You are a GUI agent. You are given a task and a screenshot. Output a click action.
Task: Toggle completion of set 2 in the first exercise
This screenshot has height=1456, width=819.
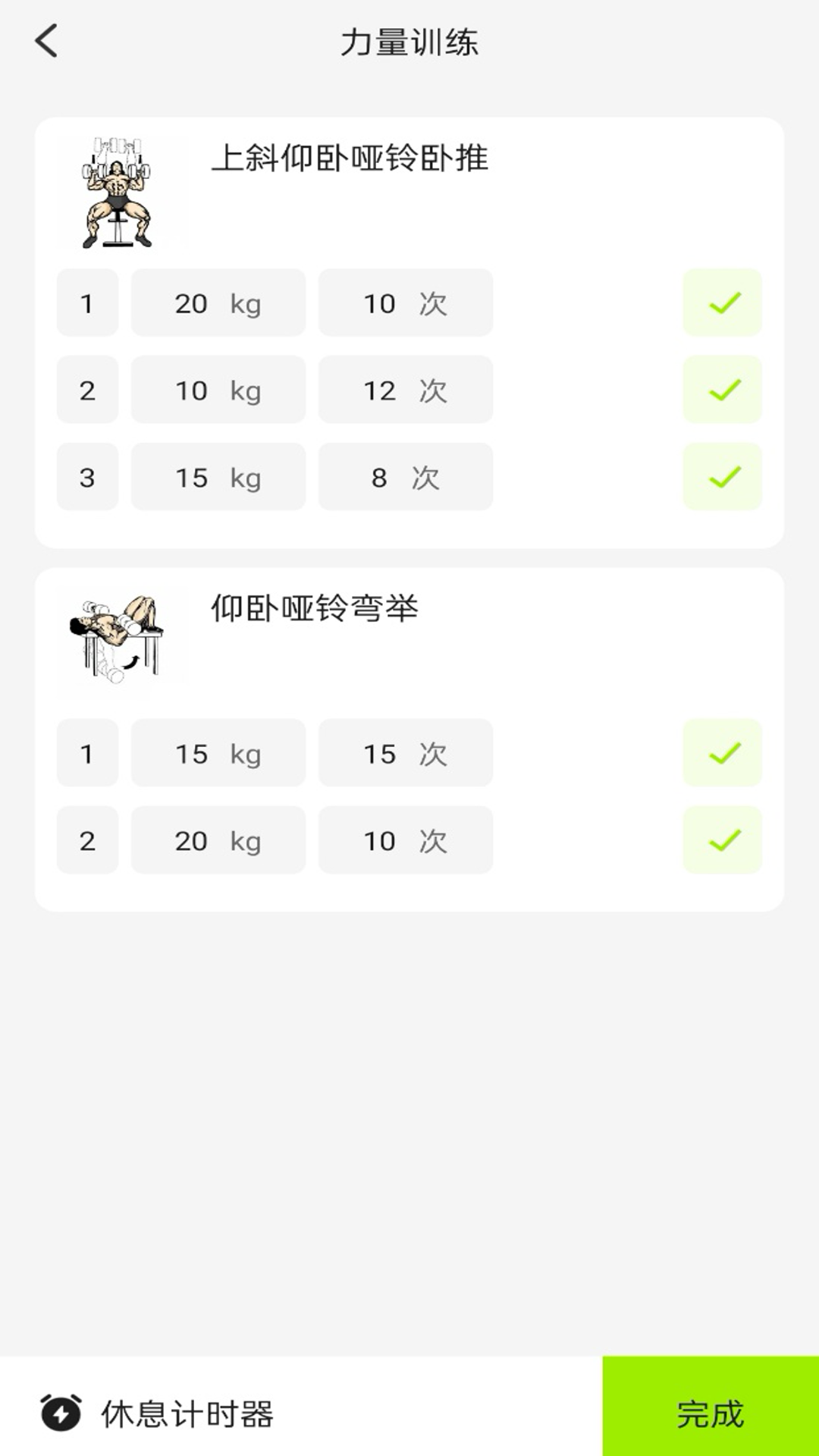pos(721,390)
